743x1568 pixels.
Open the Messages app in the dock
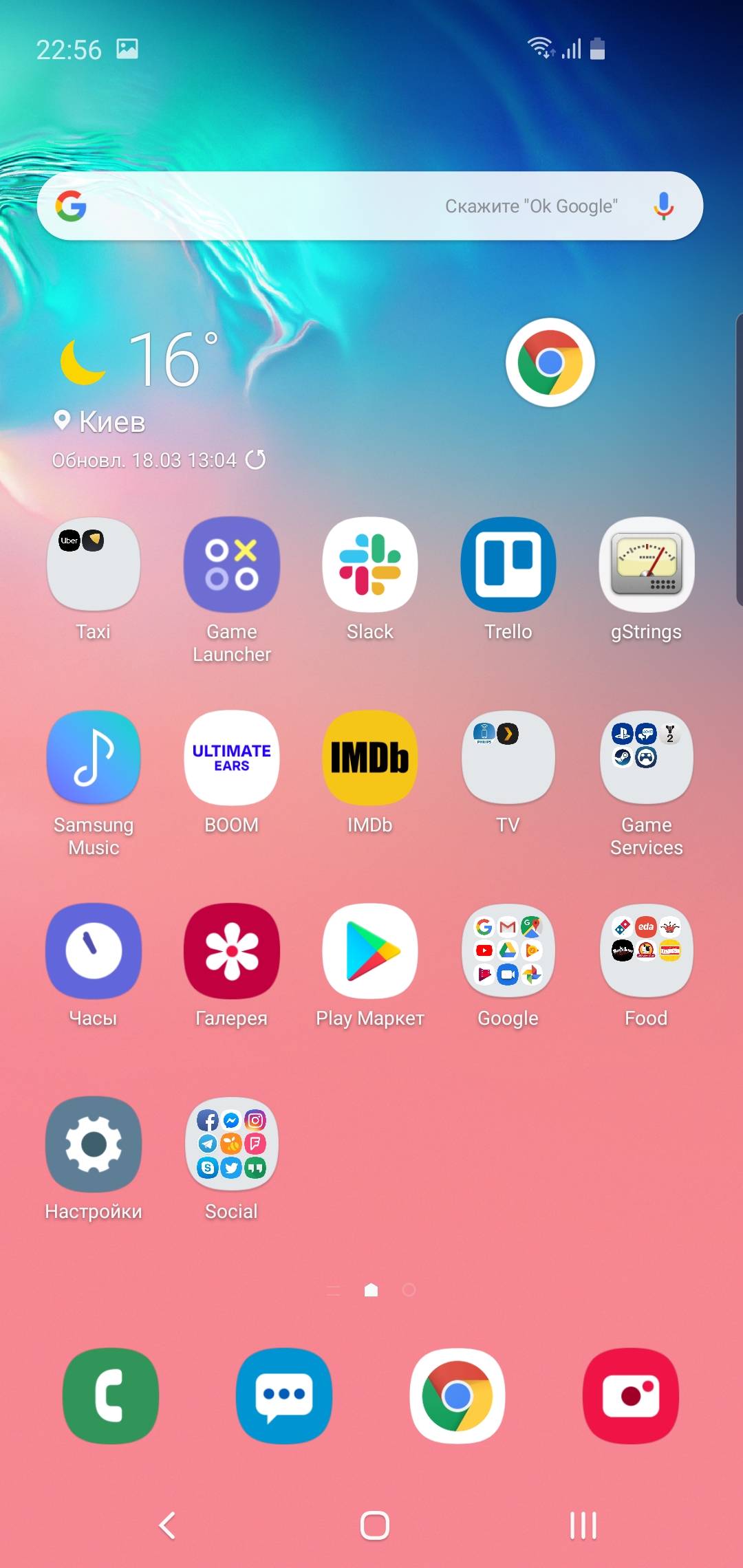click(x=284, y=1396)
